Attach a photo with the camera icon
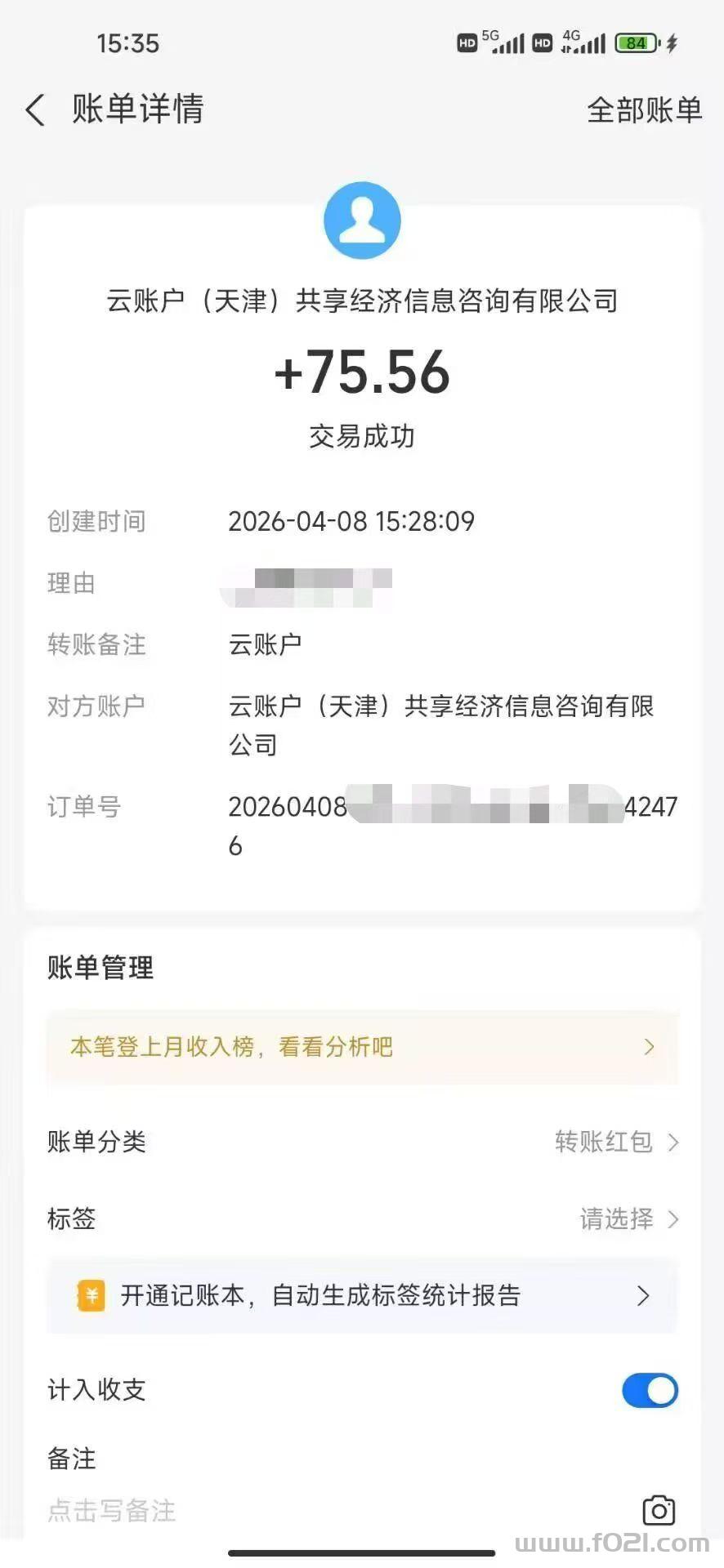The height and width of the screenshot is (1568, 724). tap(659, 1510)
